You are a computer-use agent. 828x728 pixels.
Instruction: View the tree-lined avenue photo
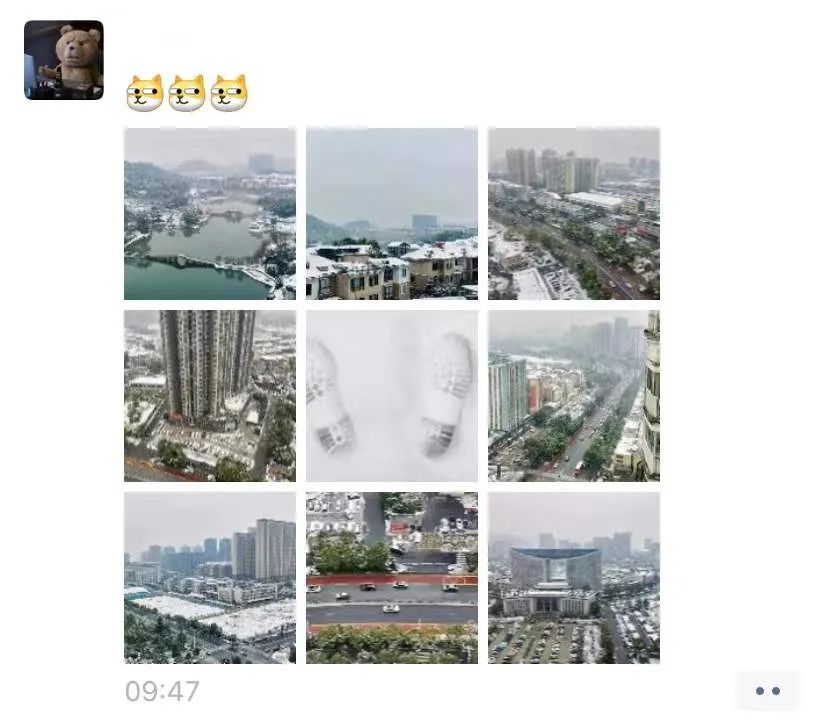pyautogui.click(x=574, y=396)
